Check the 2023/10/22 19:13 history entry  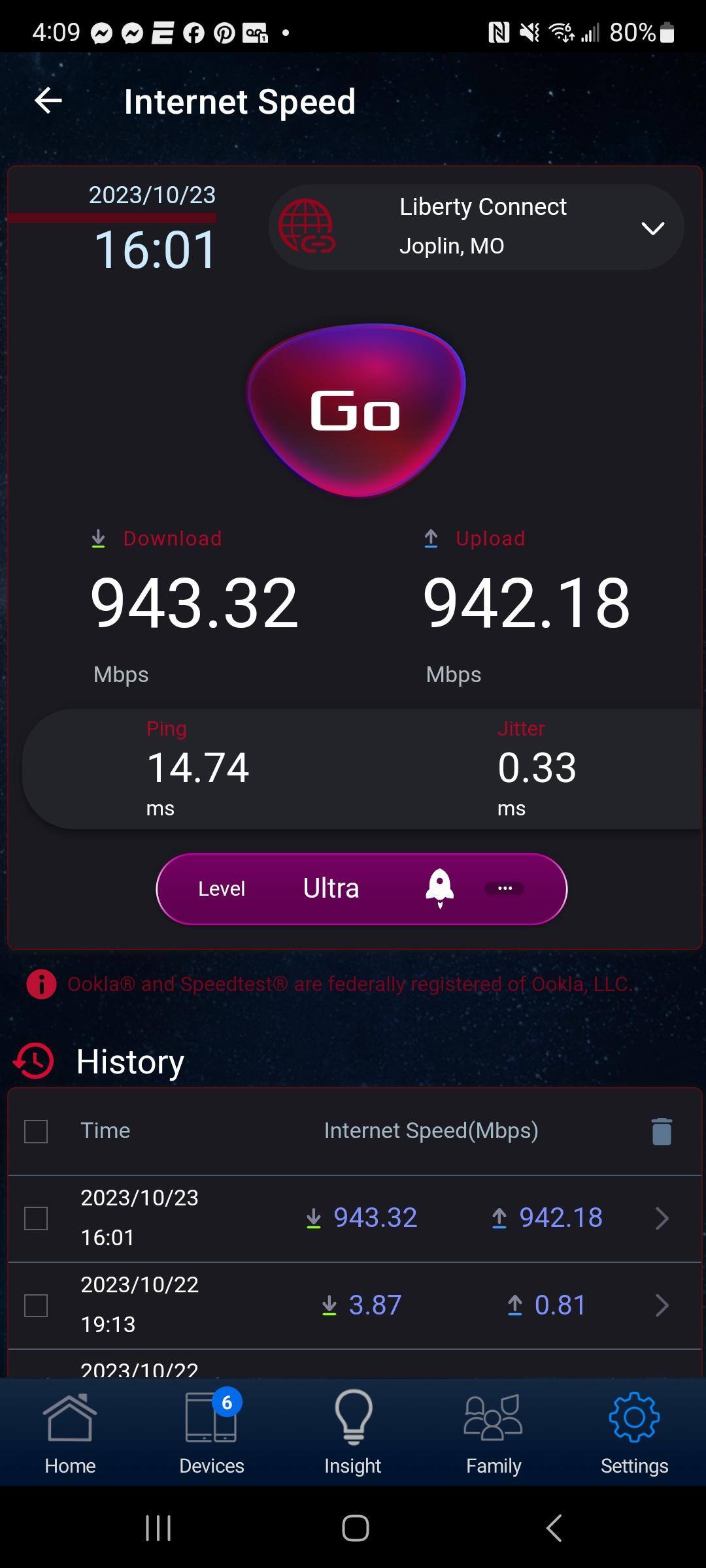tap(36, 1305)
